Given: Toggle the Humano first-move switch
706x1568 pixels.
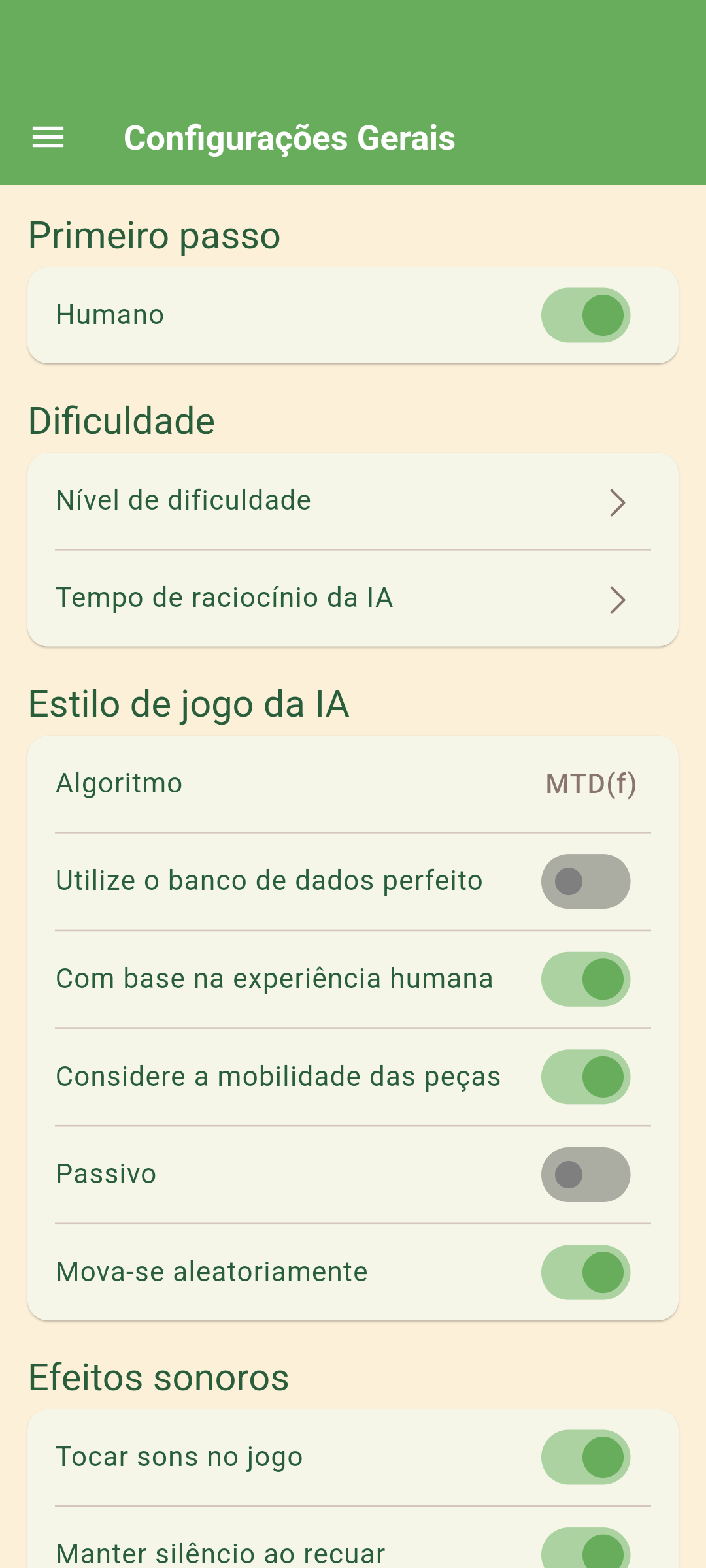Looking at the screenshot, I should tap(585, 316).
